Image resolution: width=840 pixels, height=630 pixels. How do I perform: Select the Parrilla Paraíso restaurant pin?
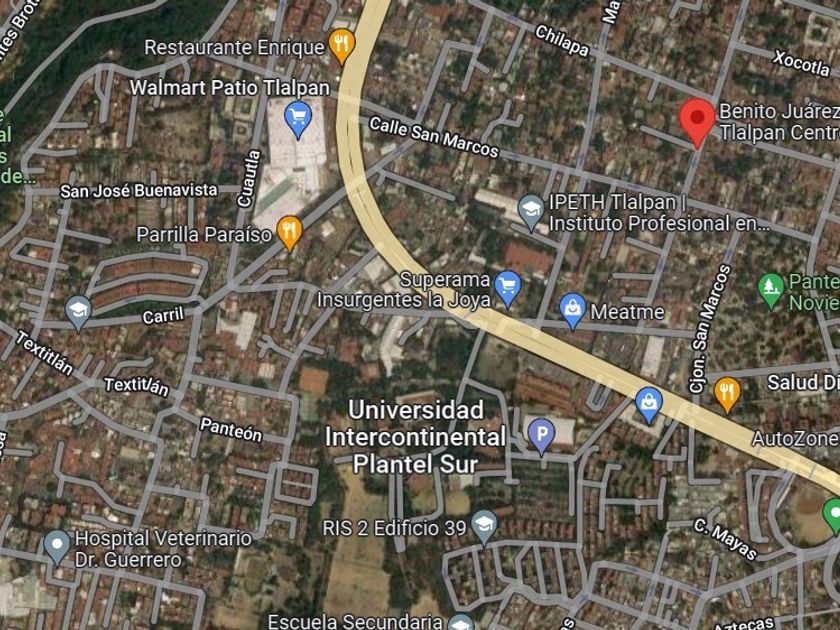tap(289, 233)
